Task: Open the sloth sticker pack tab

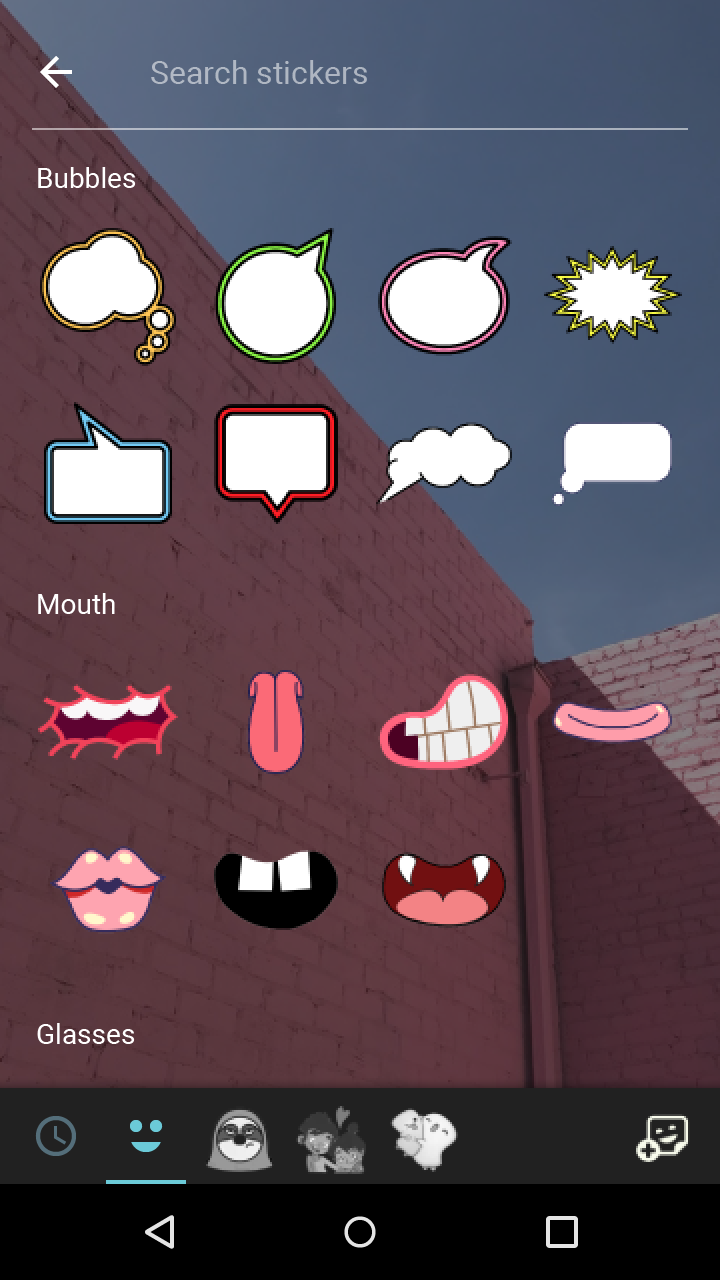Action: [x=238, y=1138]
